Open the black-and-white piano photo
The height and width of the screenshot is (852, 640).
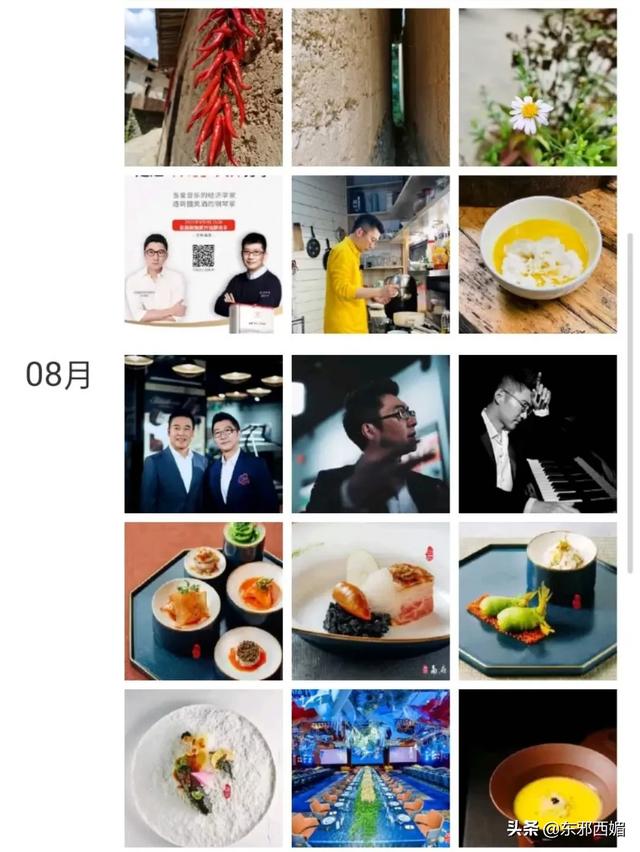pyautogui.click(x=537, y=434)
